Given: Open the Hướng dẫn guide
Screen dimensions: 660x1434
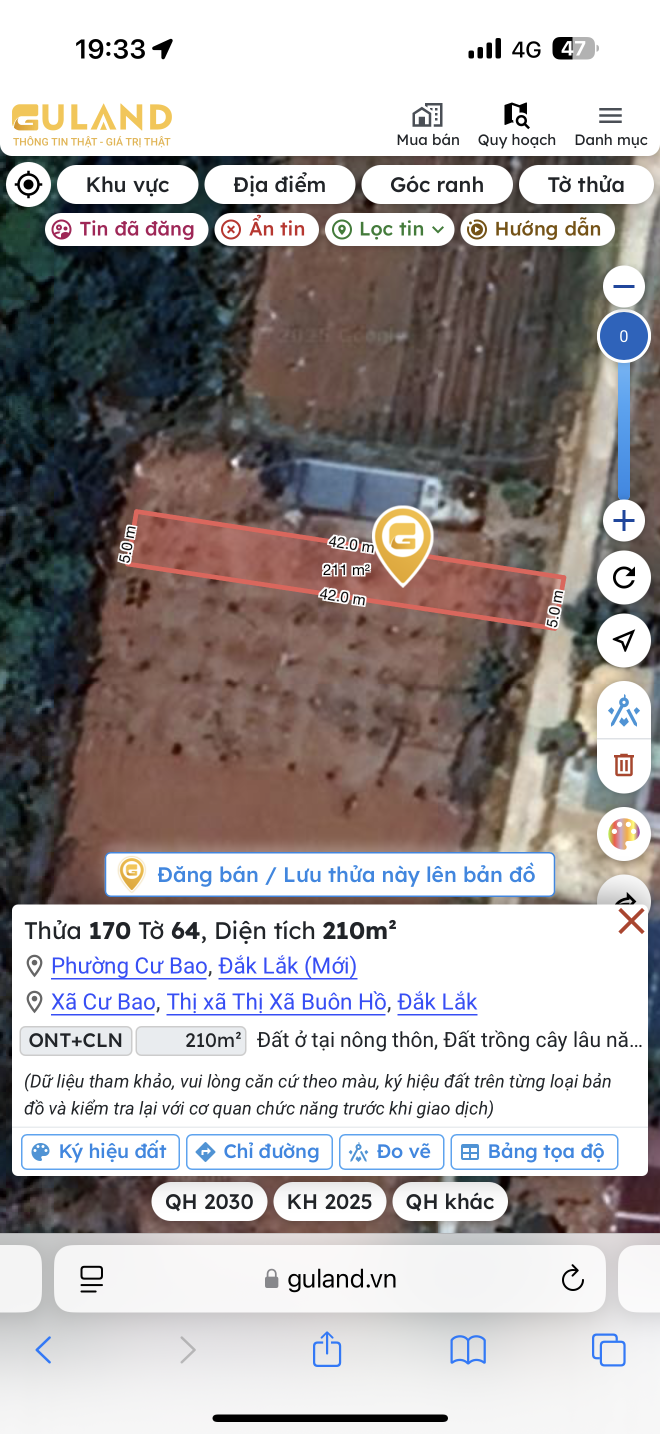Looking at the screenshot, I should point(536,229).
